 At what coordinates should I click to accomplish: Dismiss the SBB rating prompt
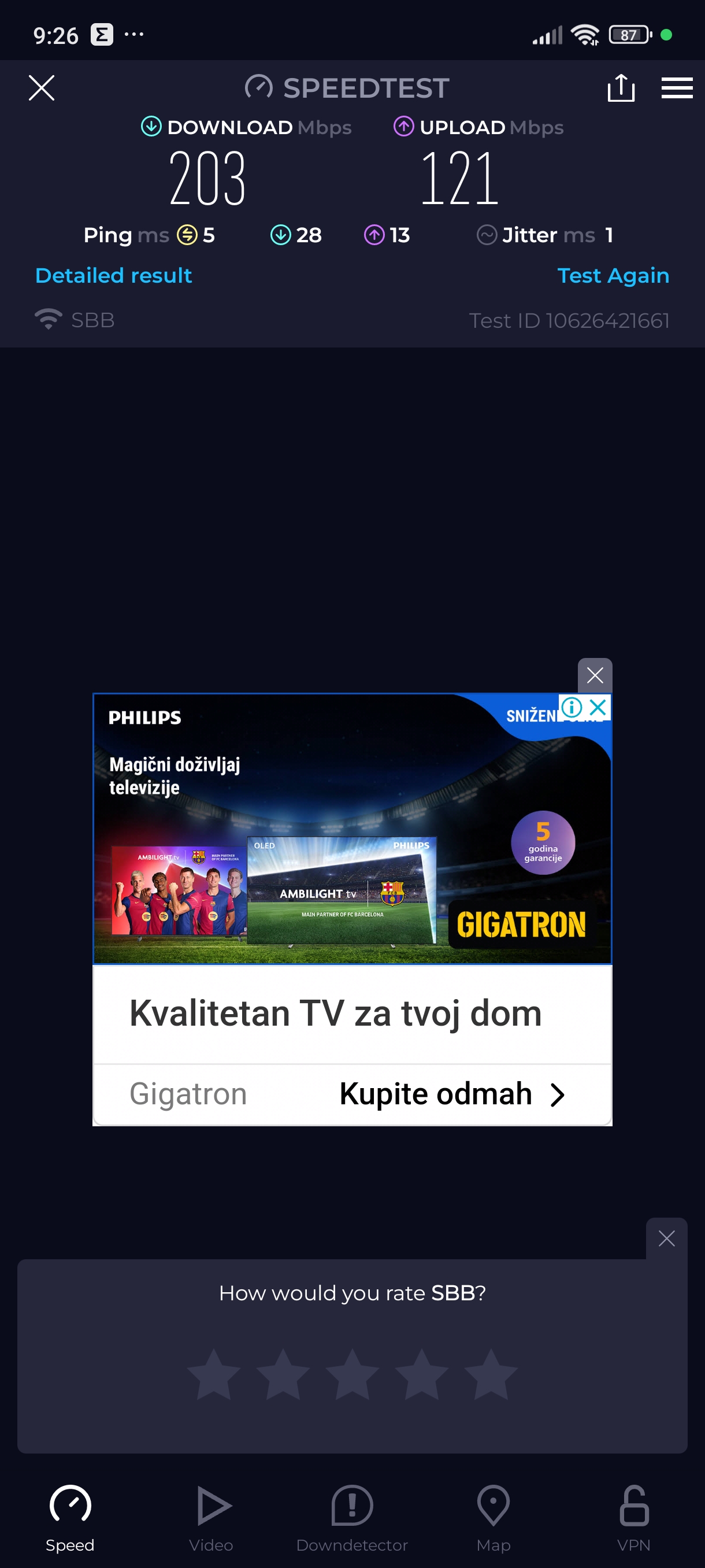(x=666, y=1238)
